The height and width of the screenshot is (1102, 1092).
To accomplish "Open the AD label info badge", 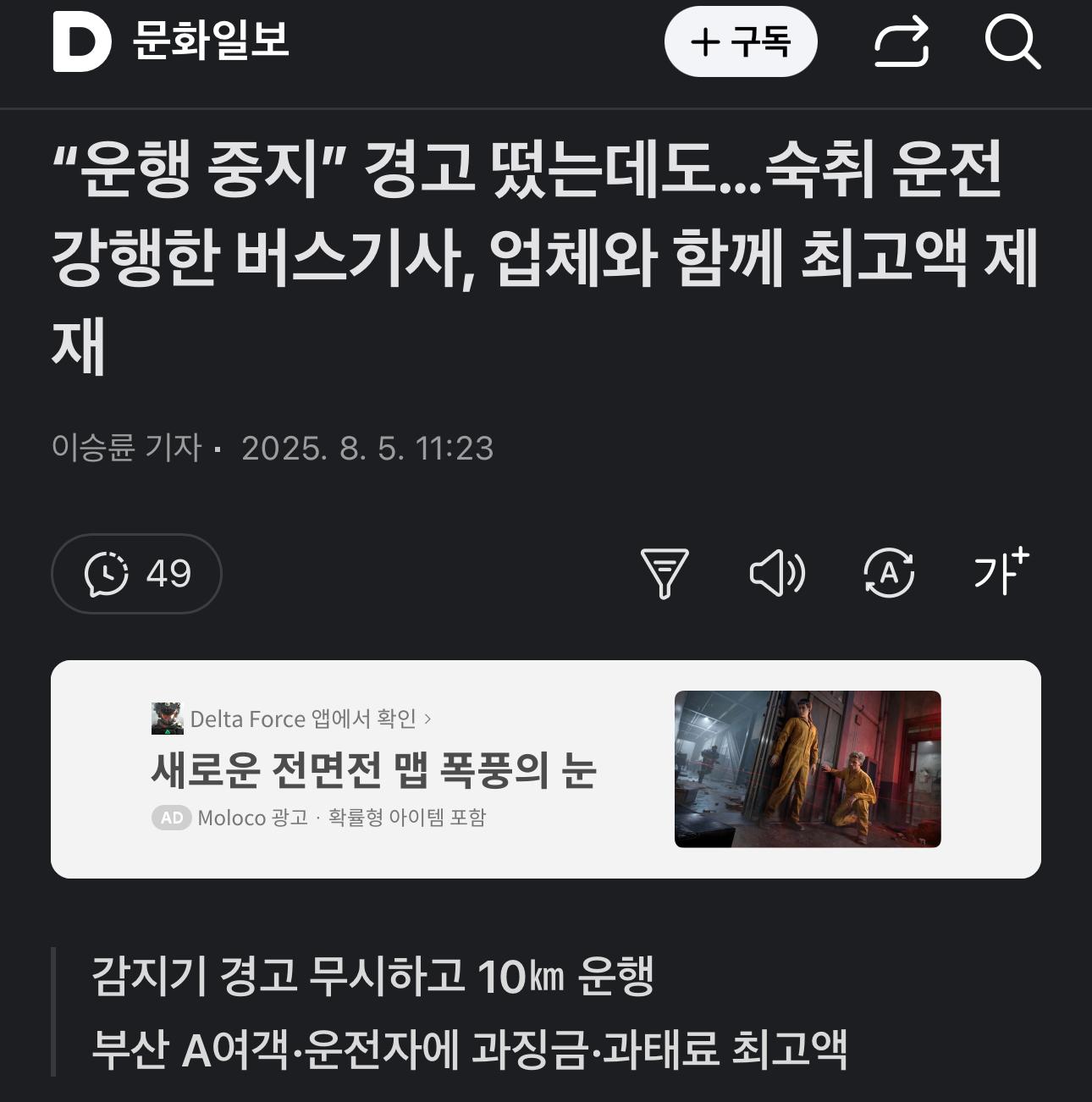I will 170,818.
